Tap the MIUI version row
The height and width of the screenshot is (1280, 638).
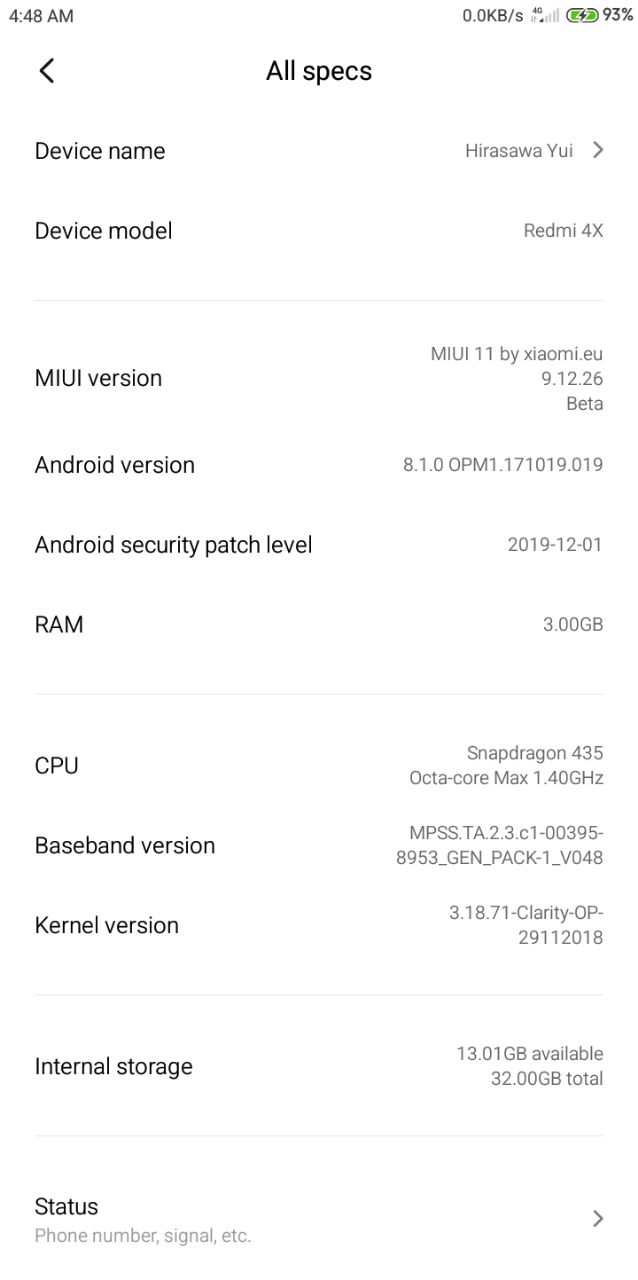click(319, 378)
